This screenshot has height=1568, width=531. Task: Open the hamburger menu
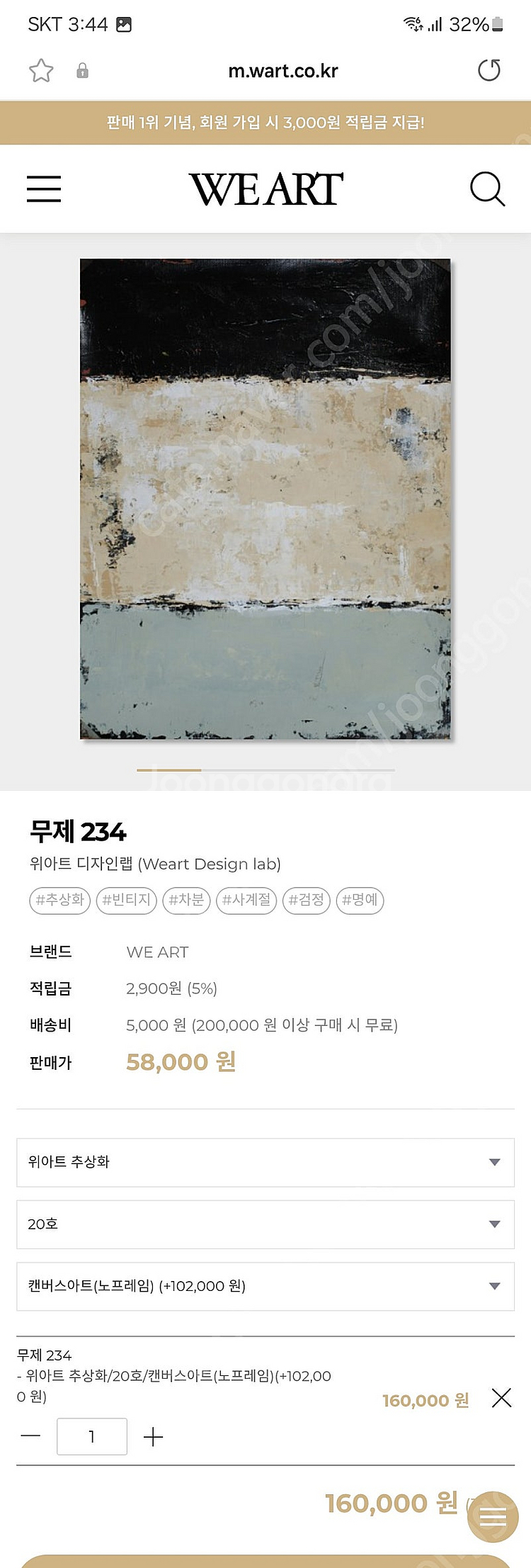pos(44,189)
